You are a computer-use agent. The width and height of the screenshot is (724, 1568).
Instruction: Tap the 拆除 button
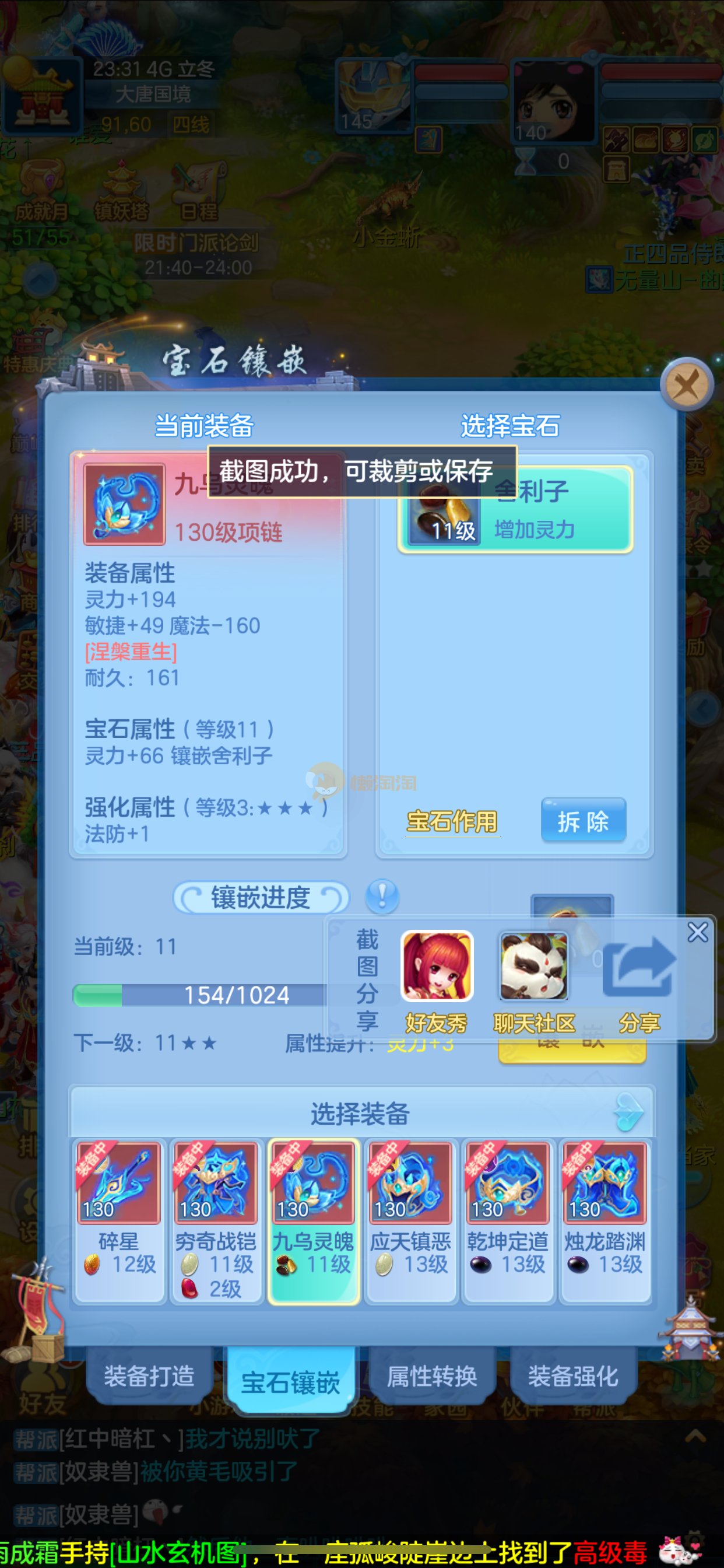pos(583,821)
